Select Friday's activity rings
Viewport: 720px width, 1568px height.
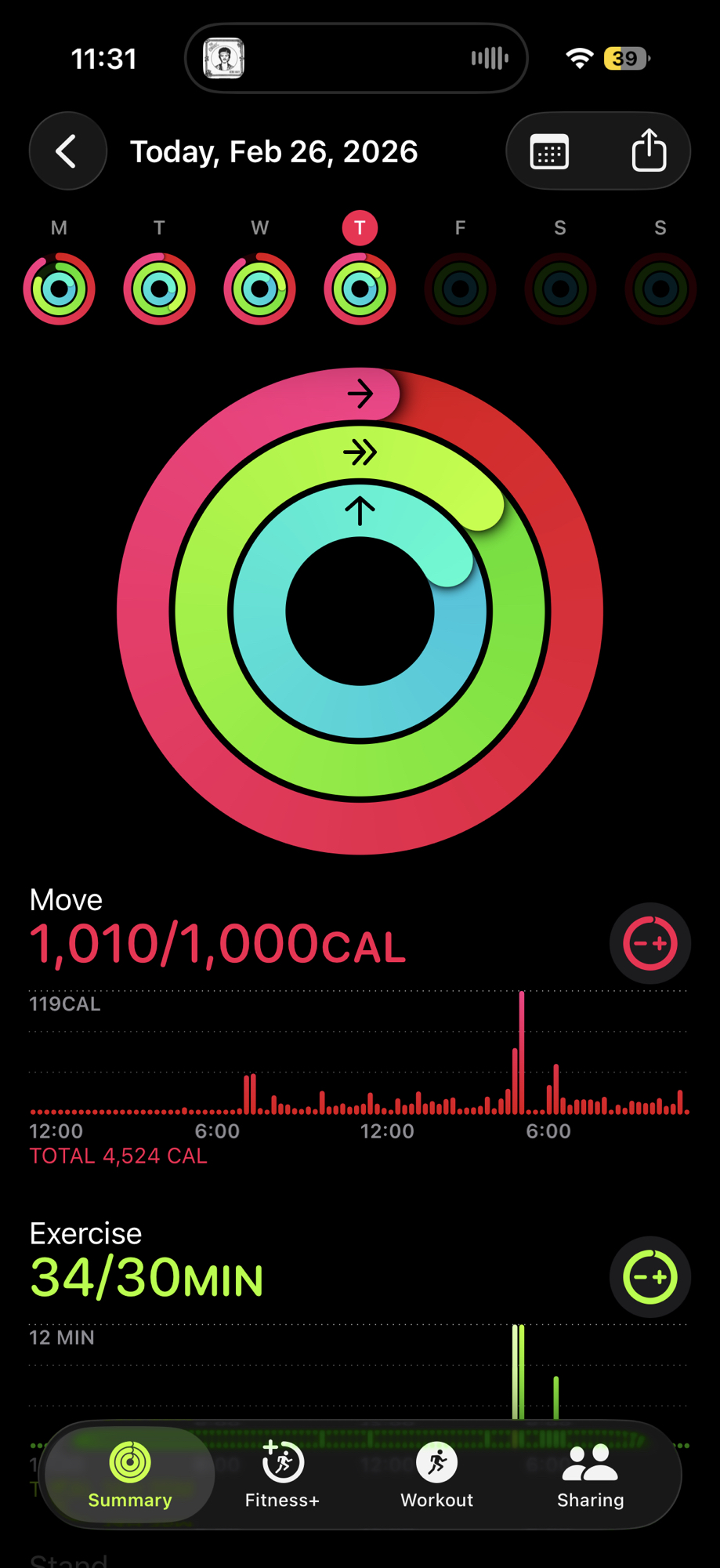tap(461, 289)
